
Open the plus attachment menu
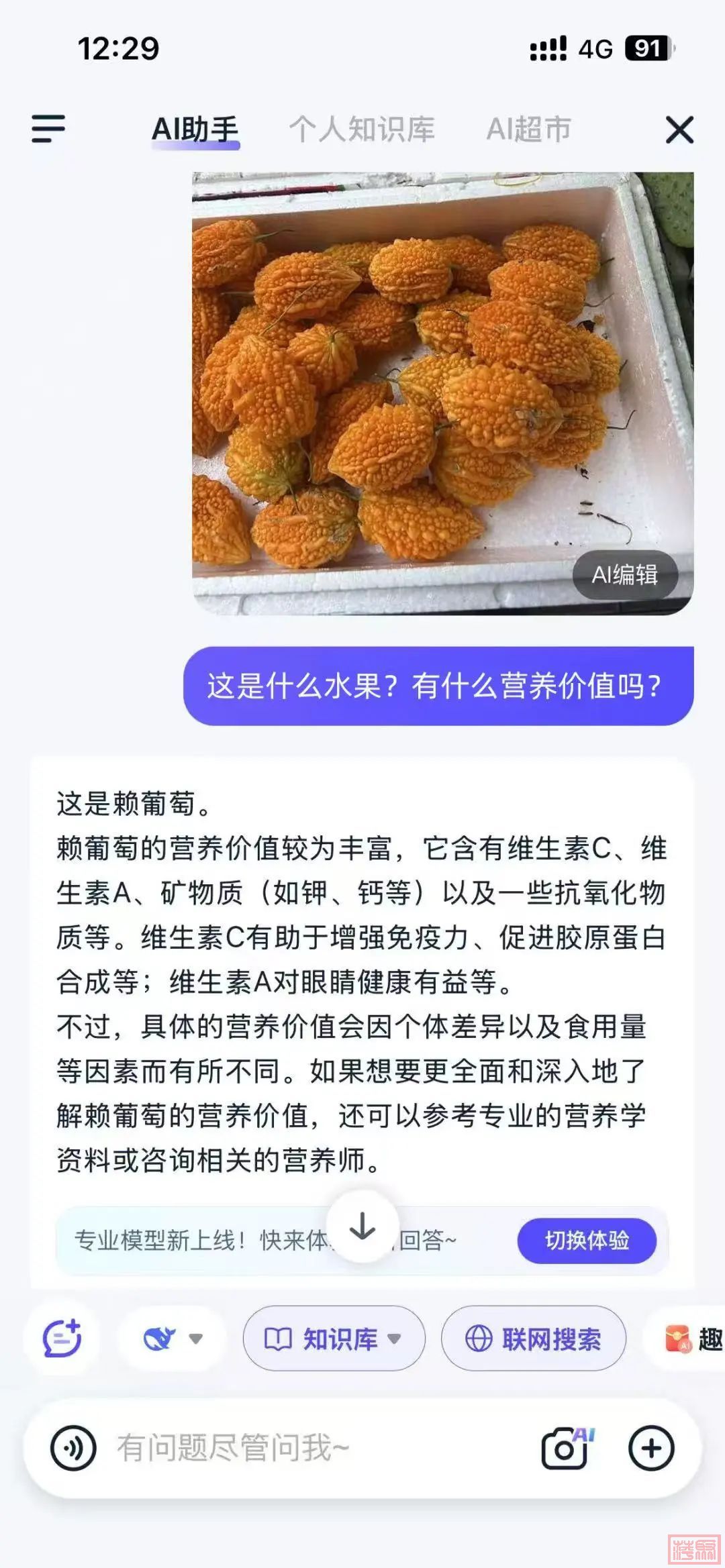[x=651, y=1448]
